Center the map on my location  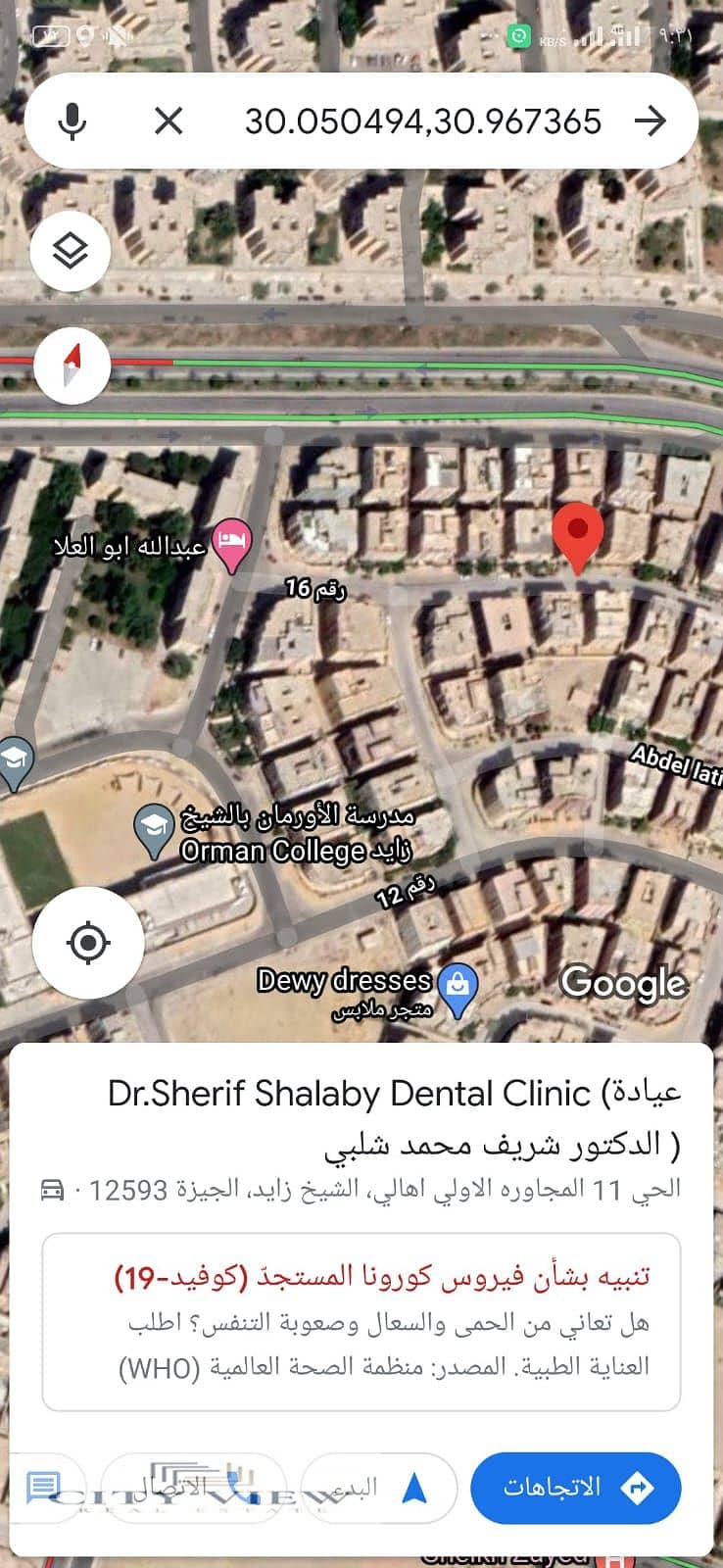88,943
